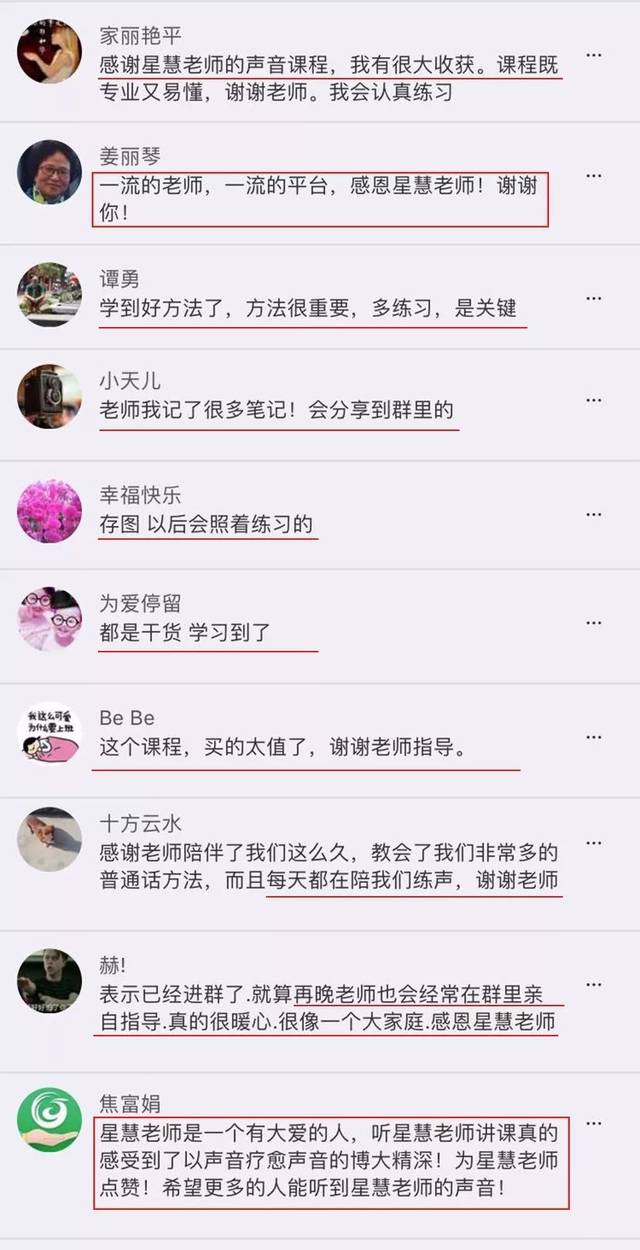View 焦富娟's profile avatar
Viewport: 640px width, 1250px height.
coord(49,1120)
